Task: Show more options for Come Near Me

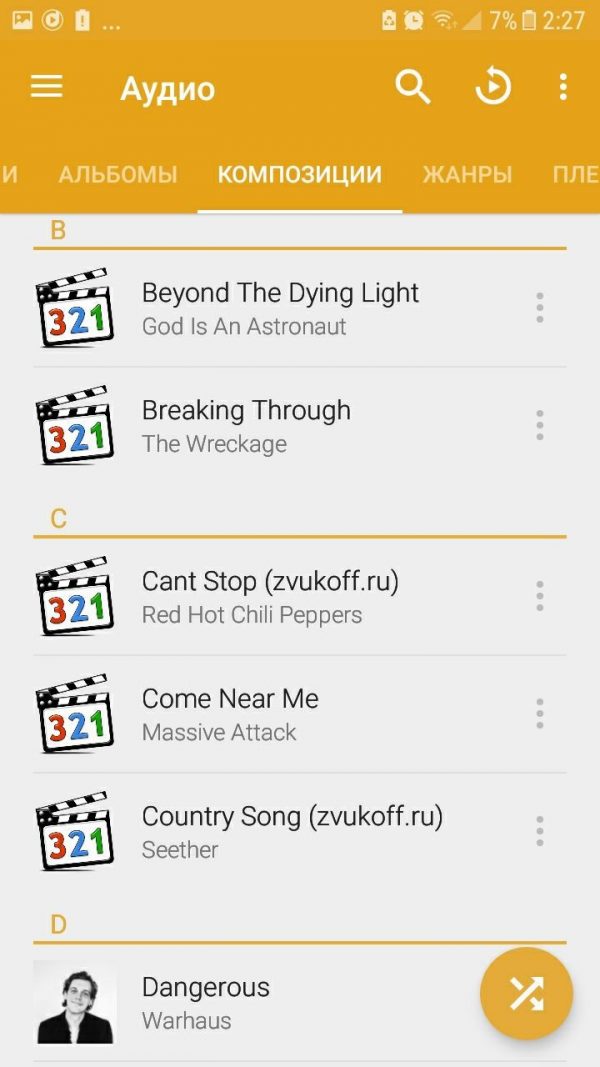Action: [540, 713]
